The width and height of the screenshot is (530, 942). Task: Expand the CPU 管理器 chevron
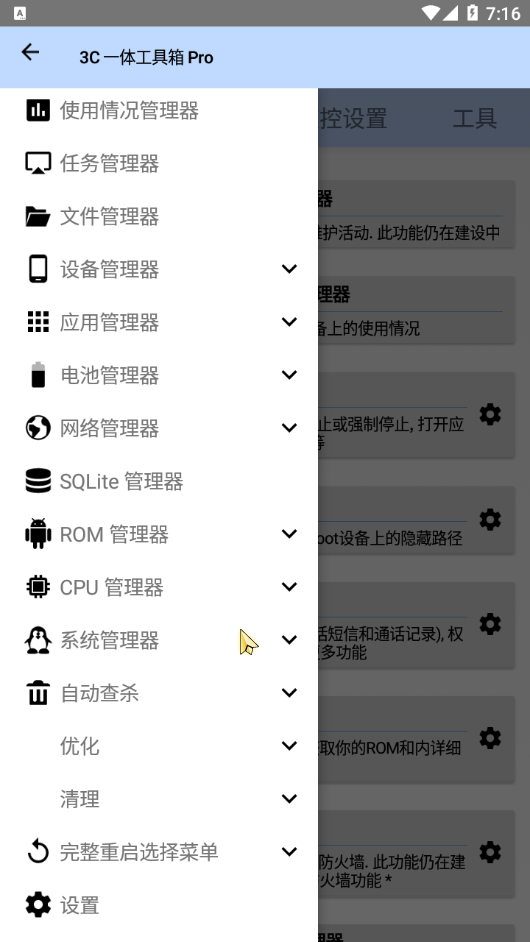(289, 586)
